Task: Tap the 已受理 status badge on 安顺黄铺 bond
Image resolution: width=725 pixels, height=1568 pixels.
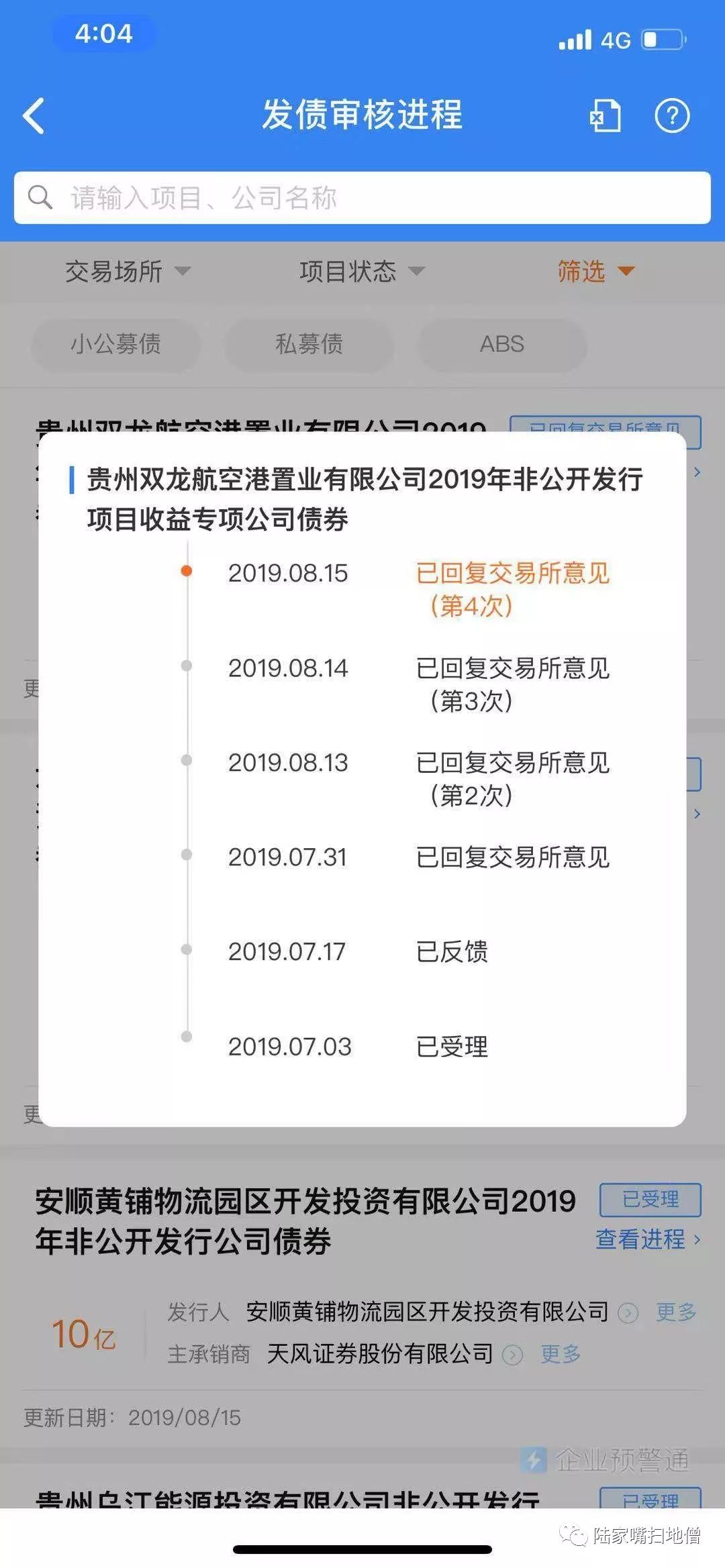Action: 650,1200
